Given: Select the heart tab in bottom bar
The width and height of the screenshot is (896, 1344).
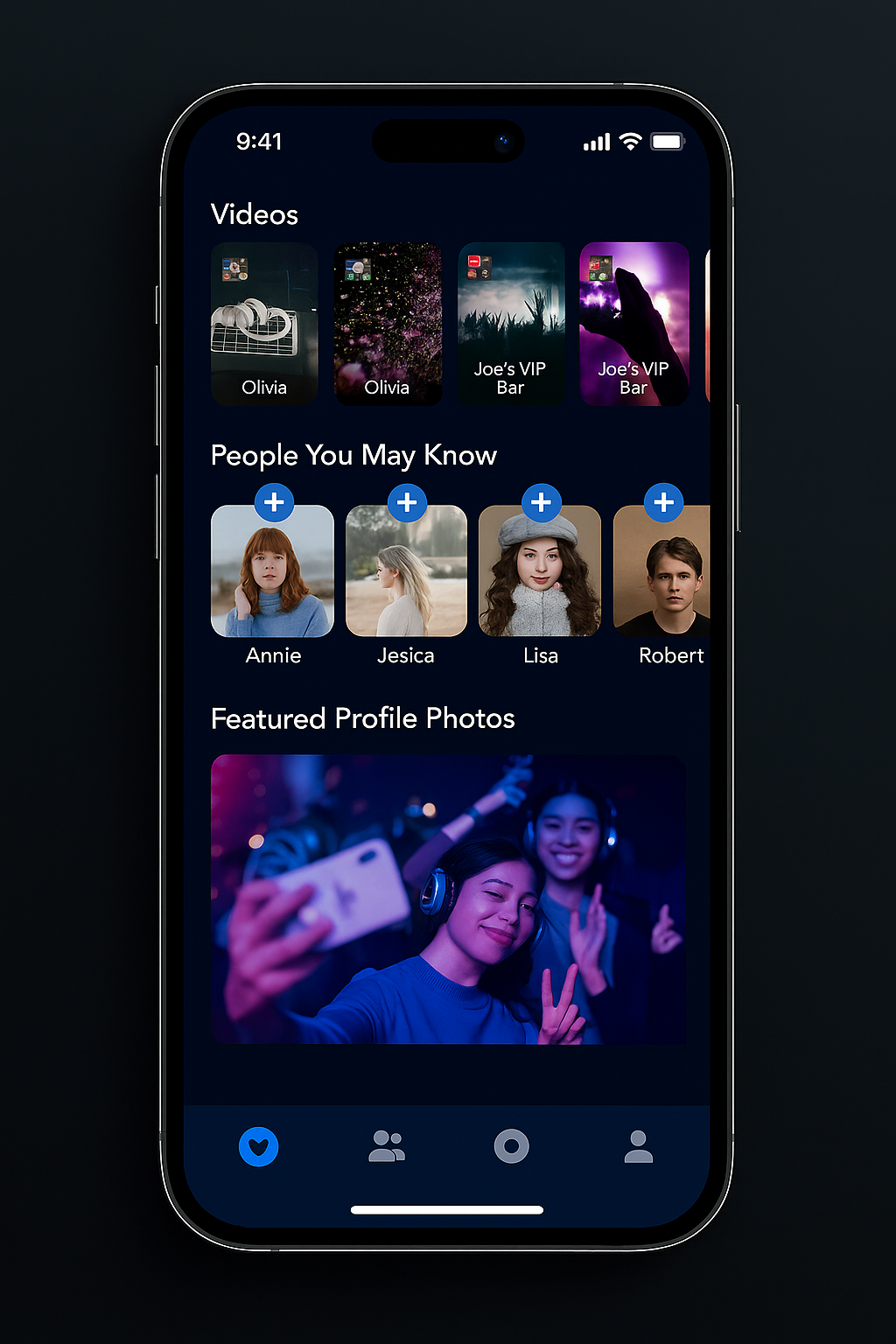Looking at the screenshot, I should (258, 1146).
